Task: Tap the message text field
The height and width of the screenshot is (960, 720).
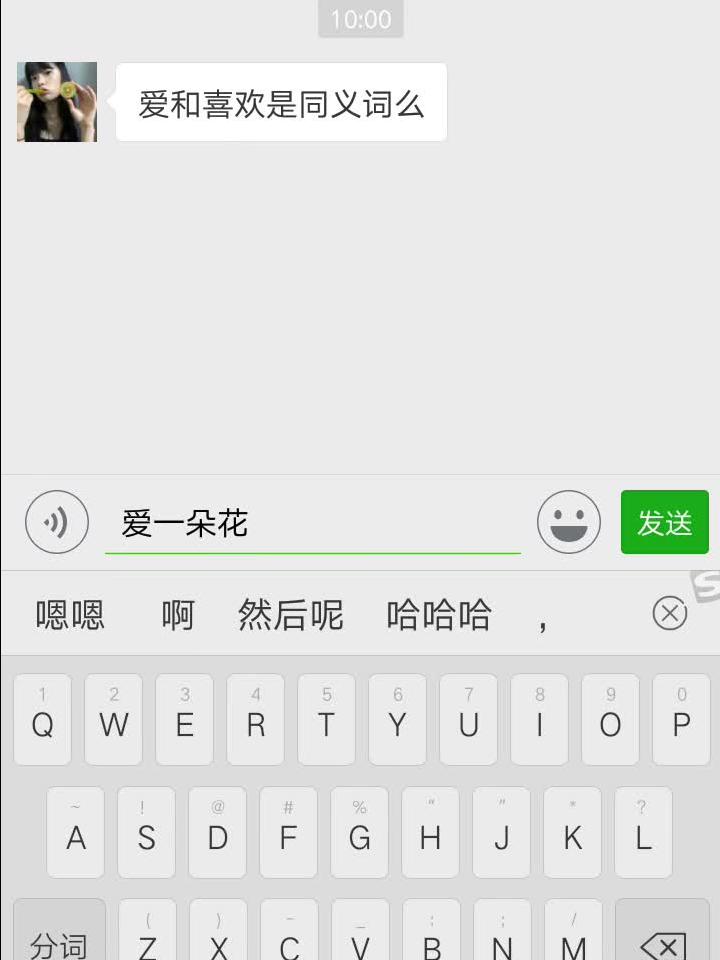Action: tap(312, 523)
